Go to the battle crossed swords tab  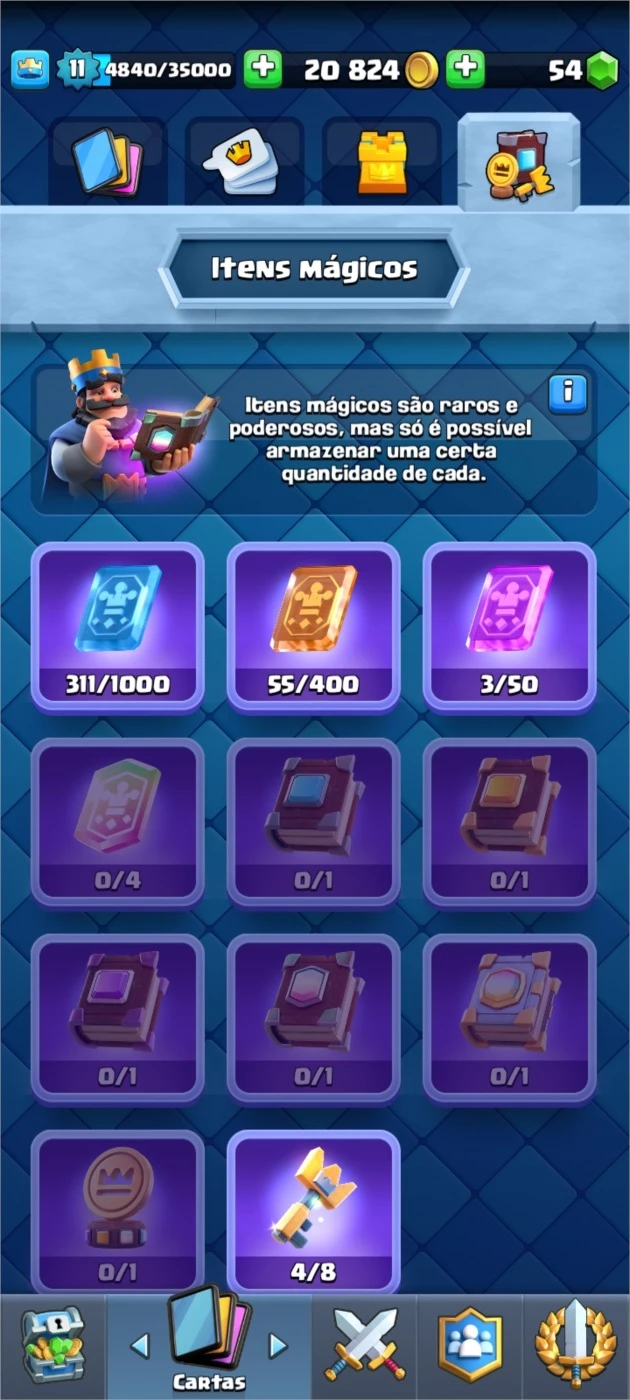pyautogui.click(x=365, y=1347)
